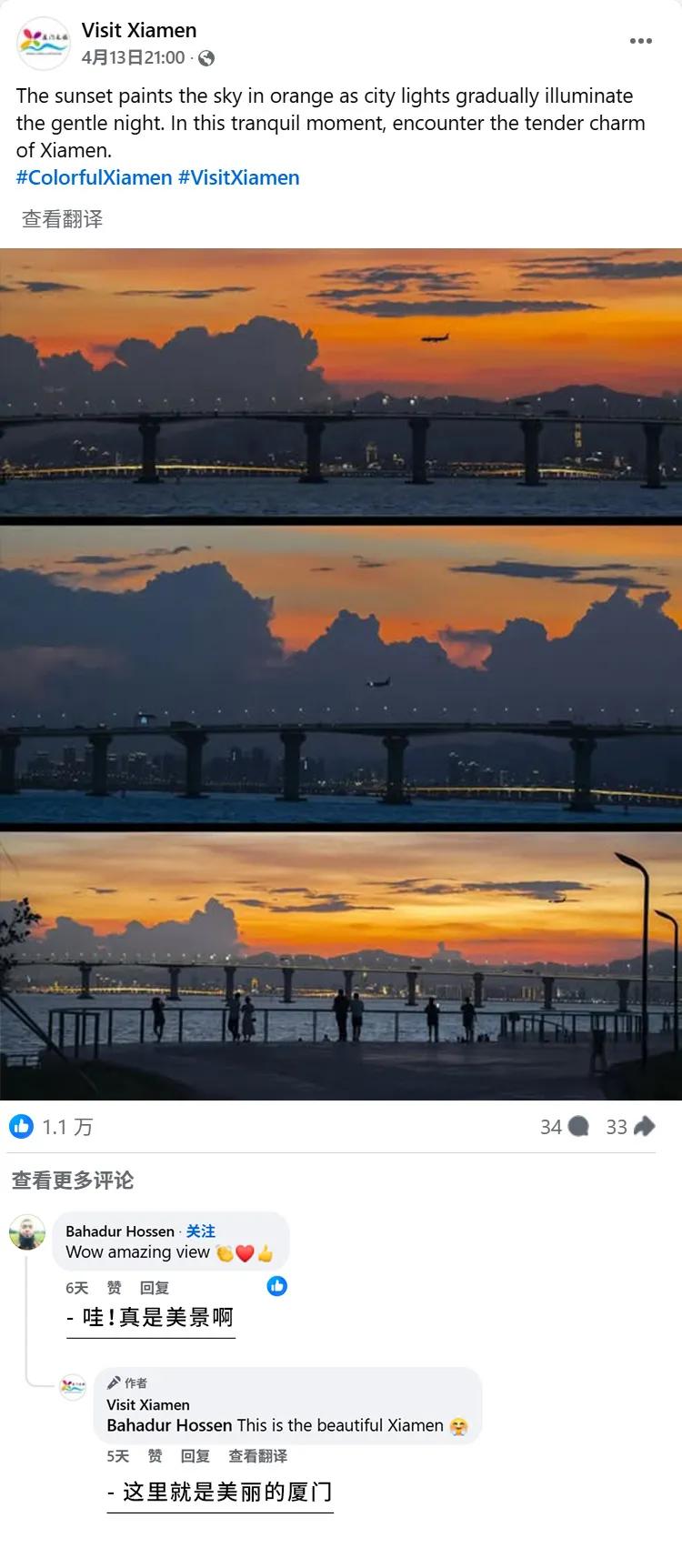View who reacted via the 1.1 万 likes

coord(52,1127)
